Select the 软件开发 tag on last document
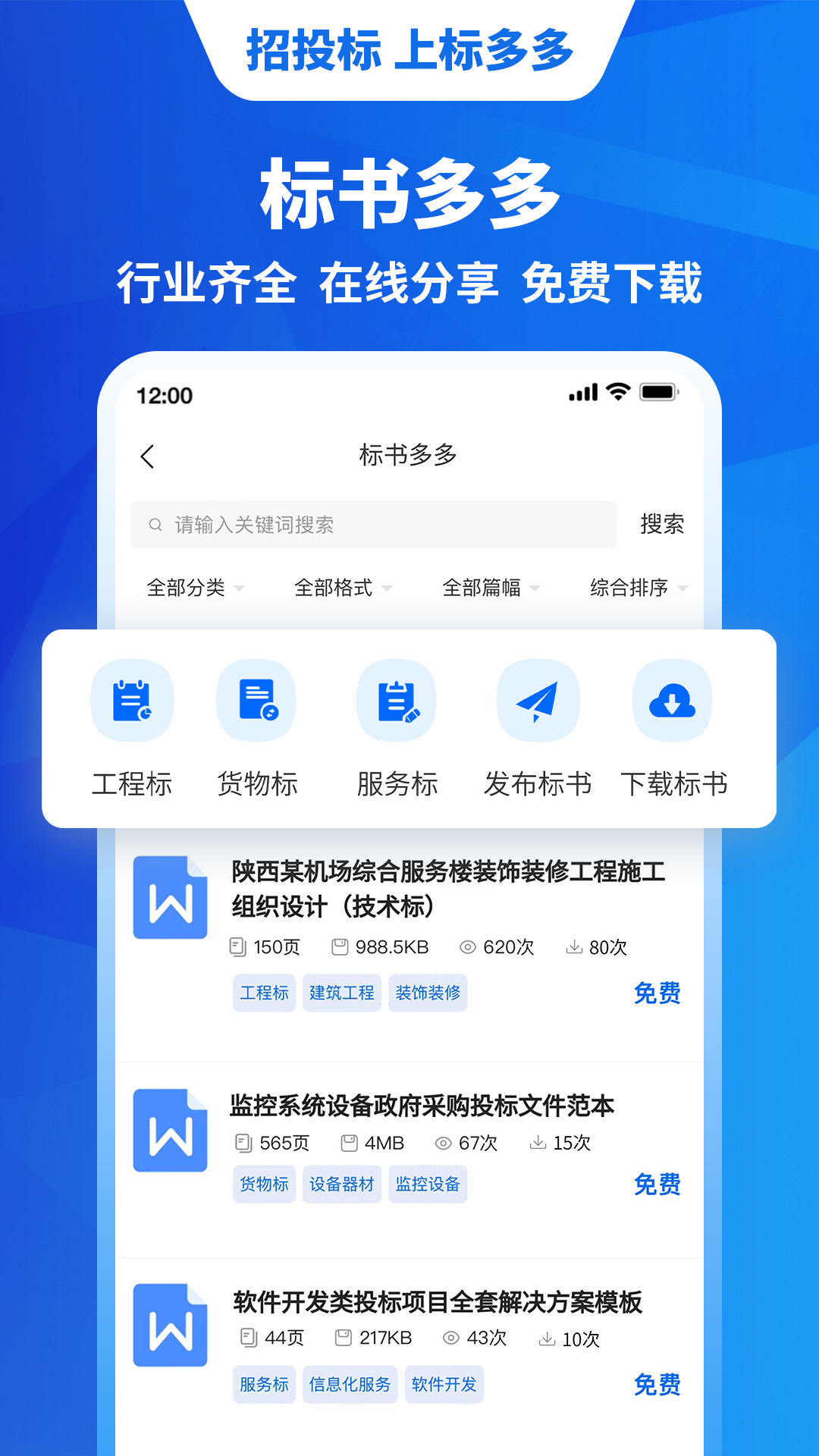This screenshot has height=1456, width=819. pyautogui.click(x=444, y=1384)
